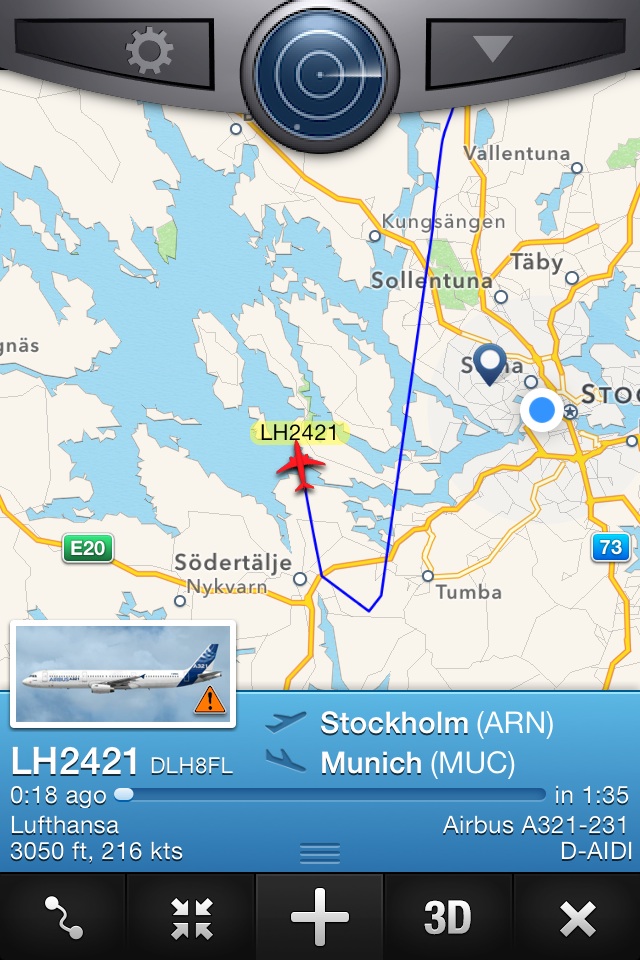
Task: View the Airbus A321 aircraft photo
Action: tap(122, 674)
